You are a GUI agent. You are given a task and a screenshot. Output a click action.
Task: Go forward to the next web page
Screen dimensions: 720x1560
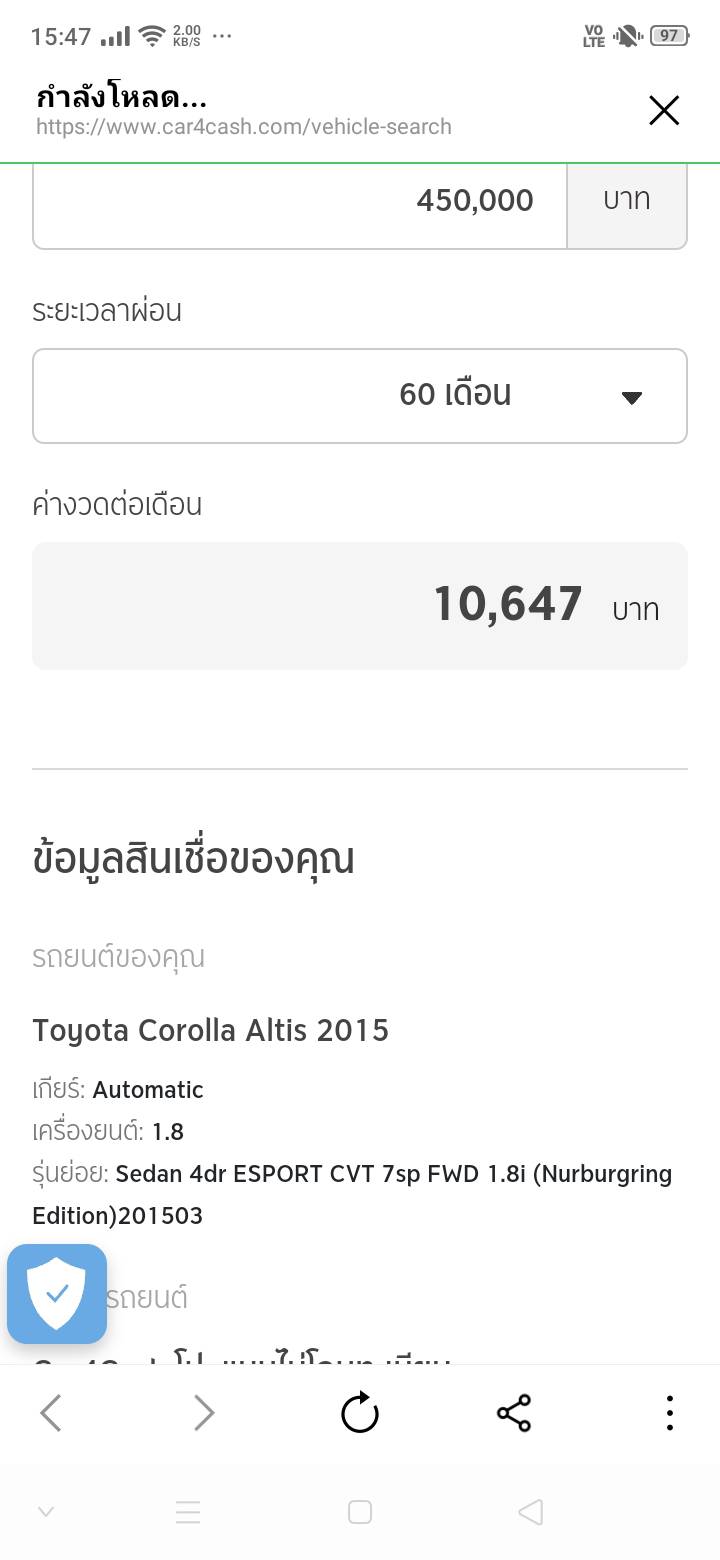click(x=204, y=1413)
